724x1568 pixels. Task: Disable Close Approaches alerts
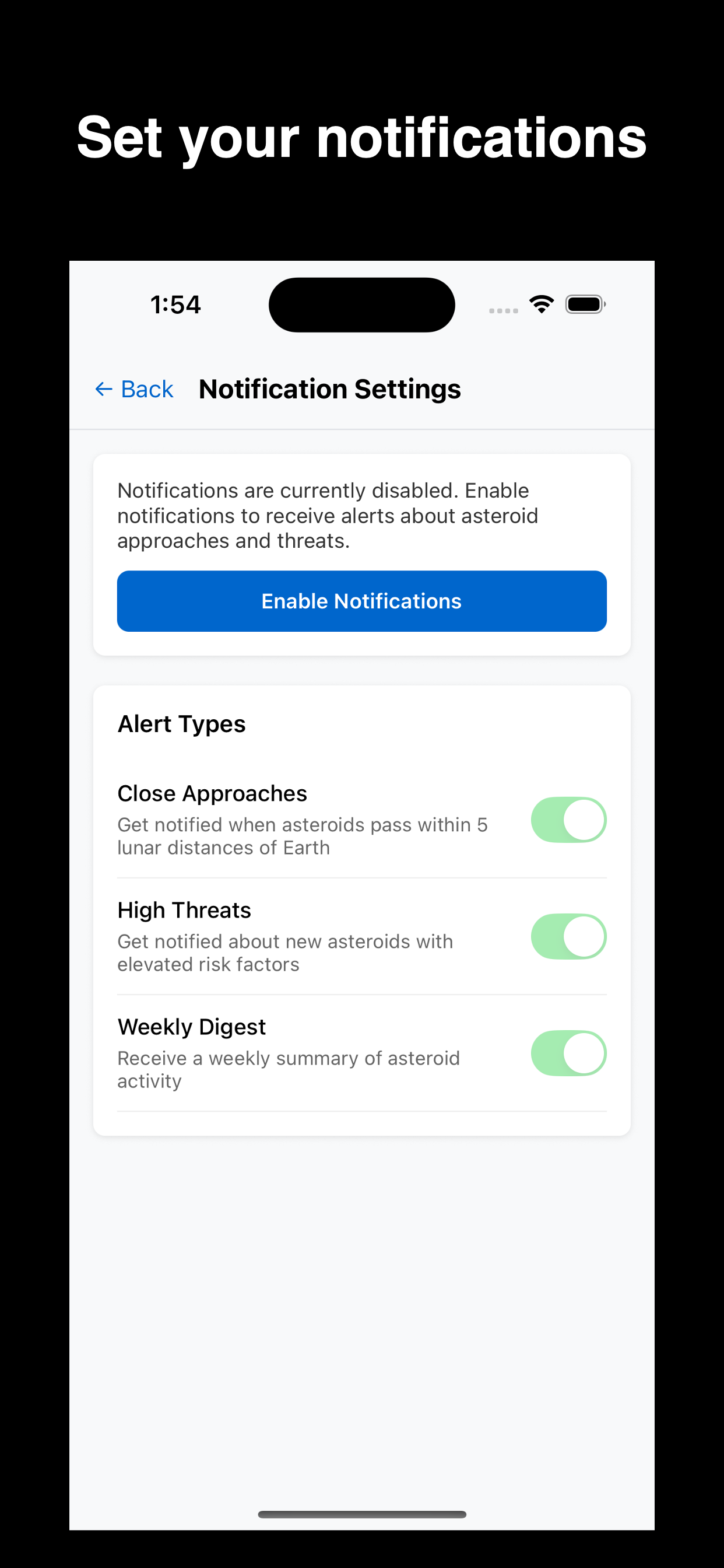[x=568, y=820]
